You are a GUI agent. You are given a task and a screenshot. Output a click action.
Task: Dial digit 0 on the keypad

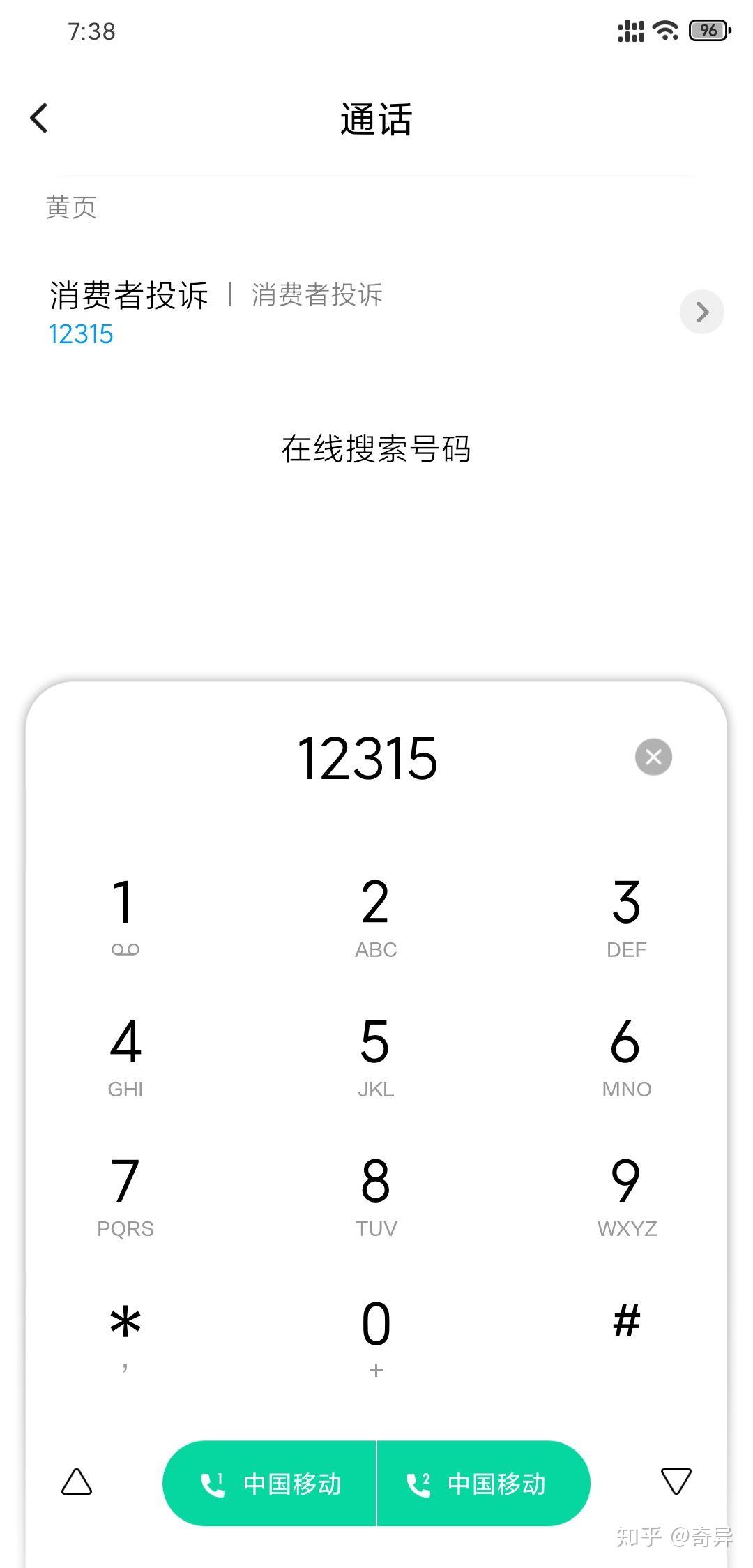pyautogui.click(x=376, y=1332)
